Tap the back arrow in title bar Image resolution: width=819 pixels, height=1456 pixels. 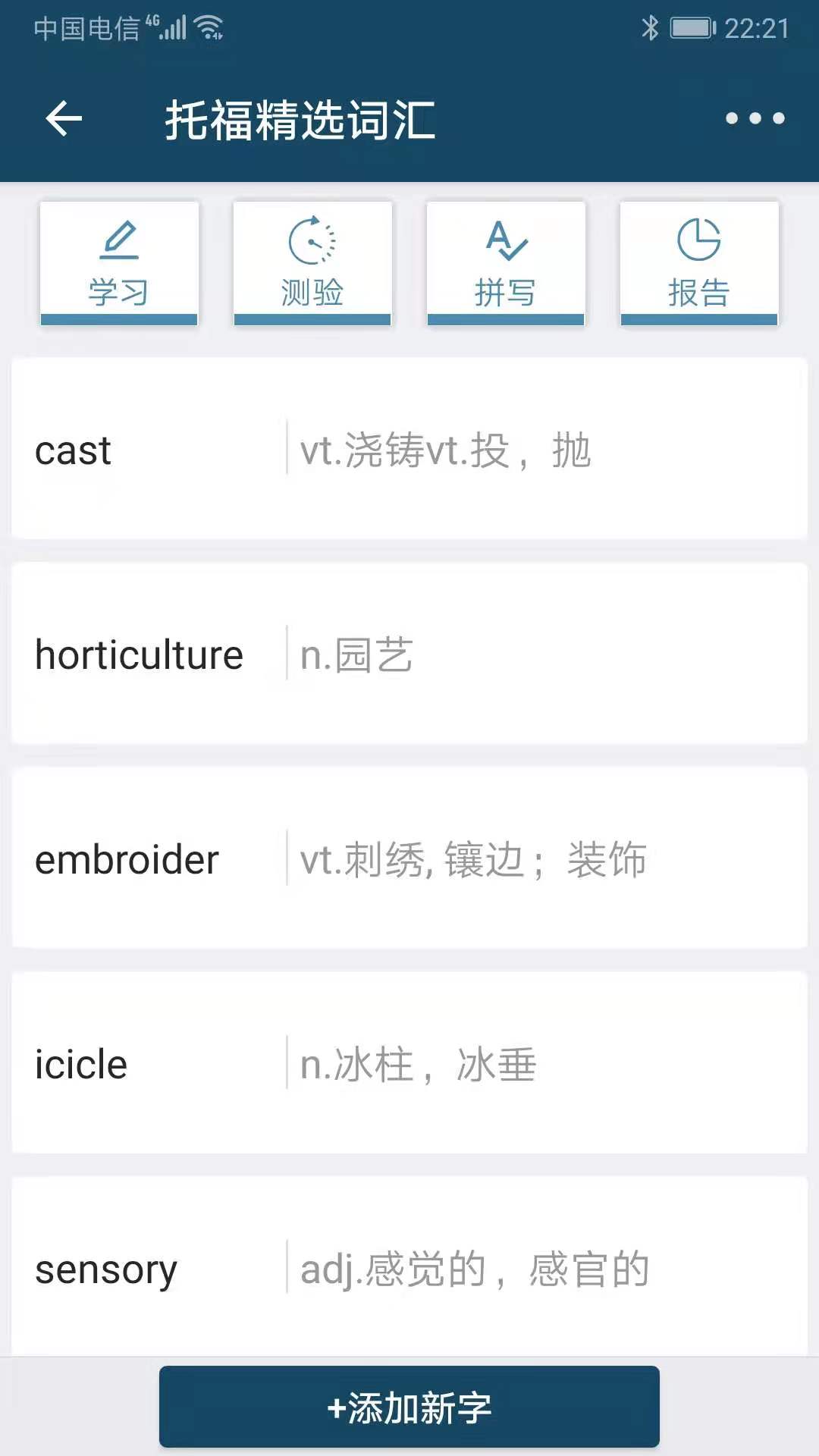click(x=64, y=119)
